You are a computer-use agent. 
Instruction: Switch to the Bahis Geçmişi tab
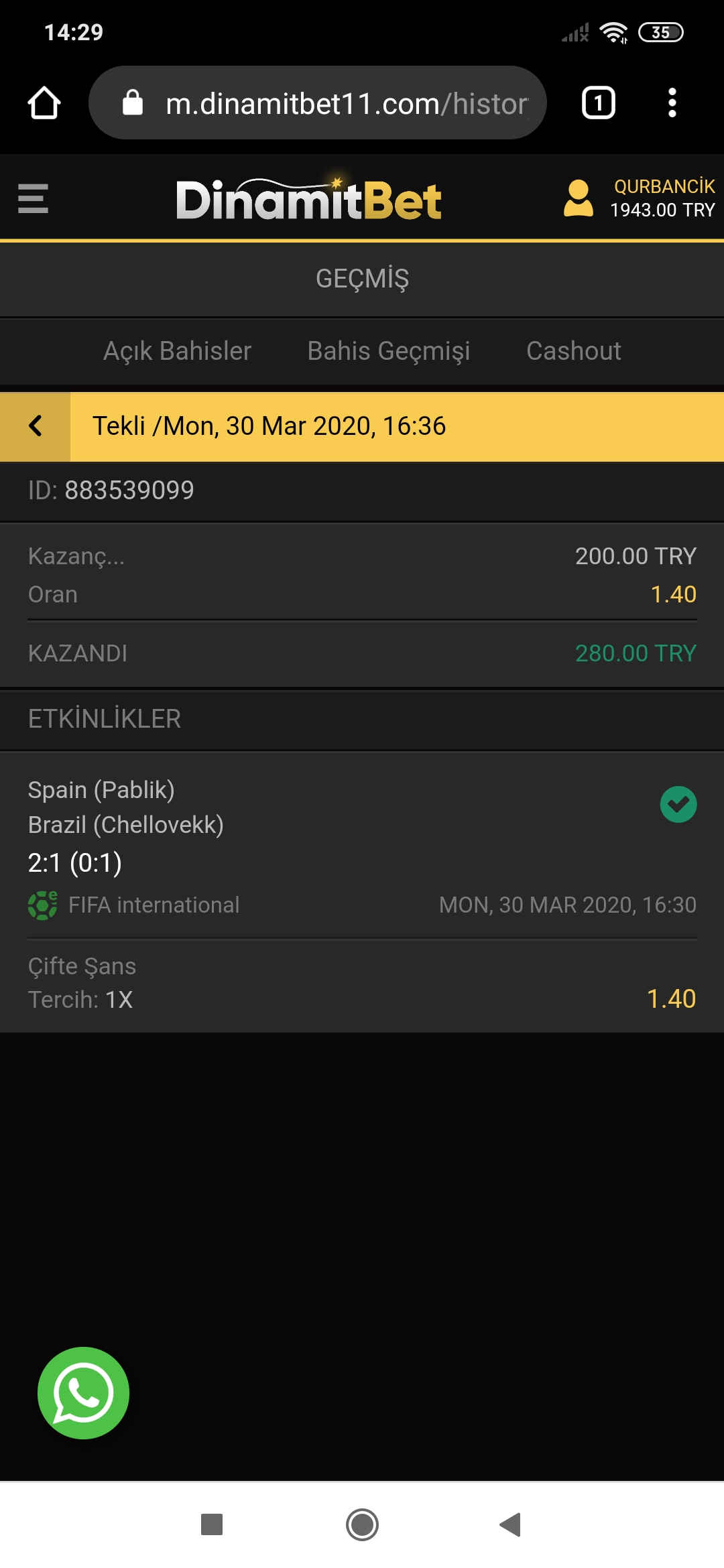tap(389, 351)
